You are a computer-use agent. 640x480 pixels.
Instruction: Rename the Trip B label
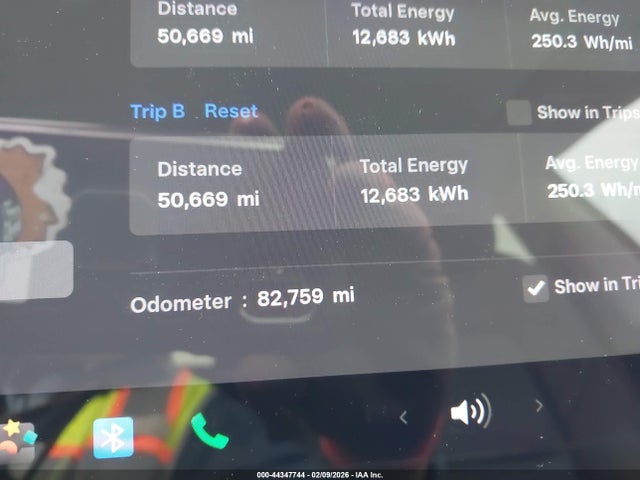click(157, 111)
